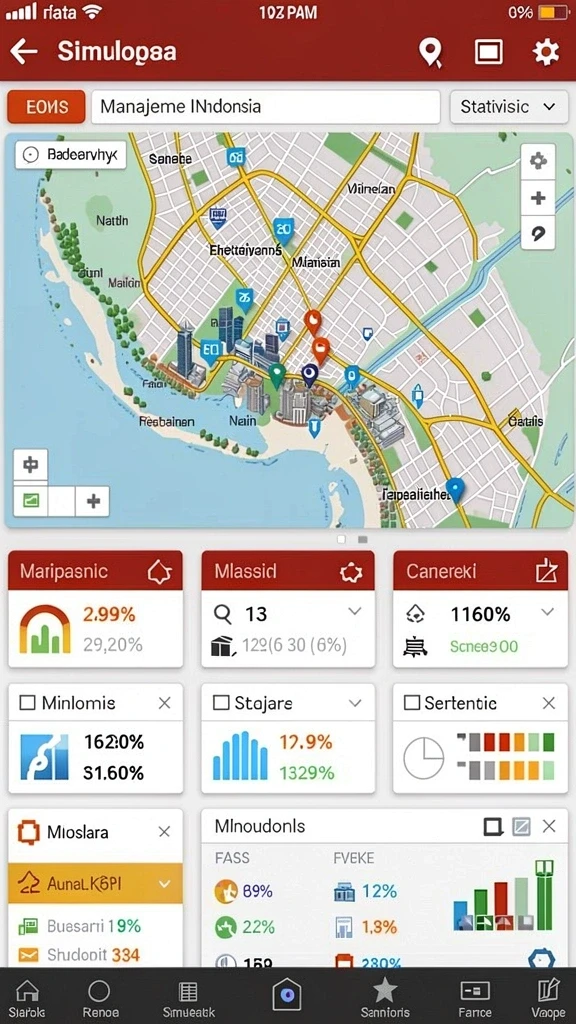Switch to the Sannioris tab
576x1024 pixels.
(x=385, y=998)
